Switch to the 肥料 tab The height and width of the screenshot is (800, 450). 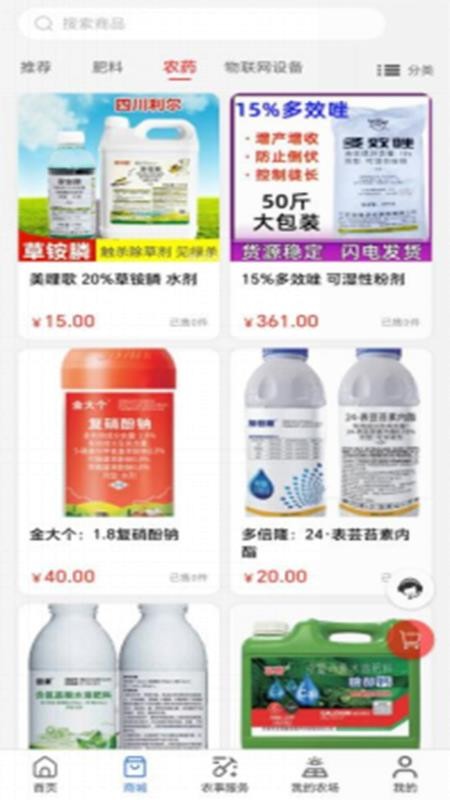[107, 67]
